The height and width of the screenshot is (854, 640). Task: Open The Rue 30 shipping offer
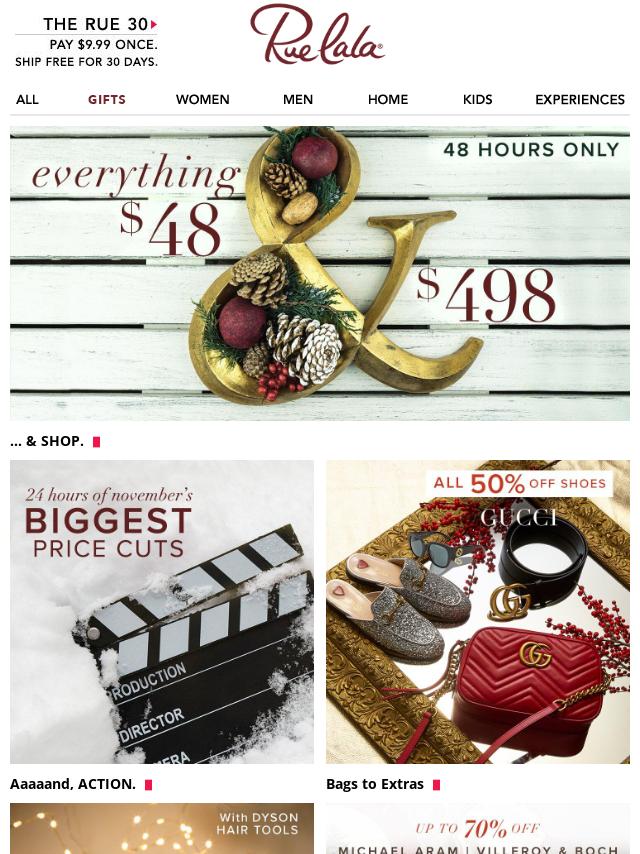86,42
